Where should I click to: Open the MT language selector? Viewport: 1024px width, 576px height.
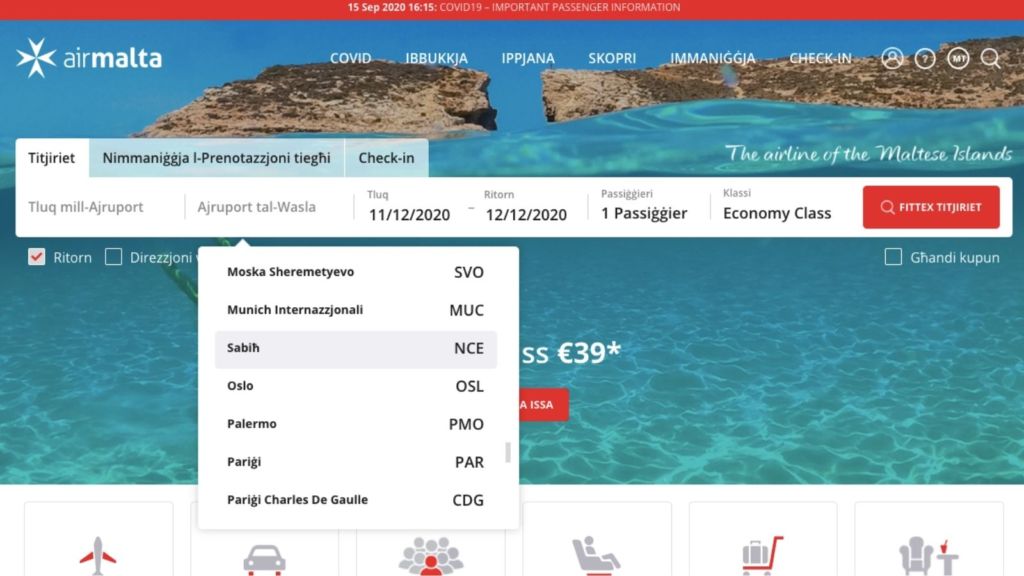(x=958, y=58)
